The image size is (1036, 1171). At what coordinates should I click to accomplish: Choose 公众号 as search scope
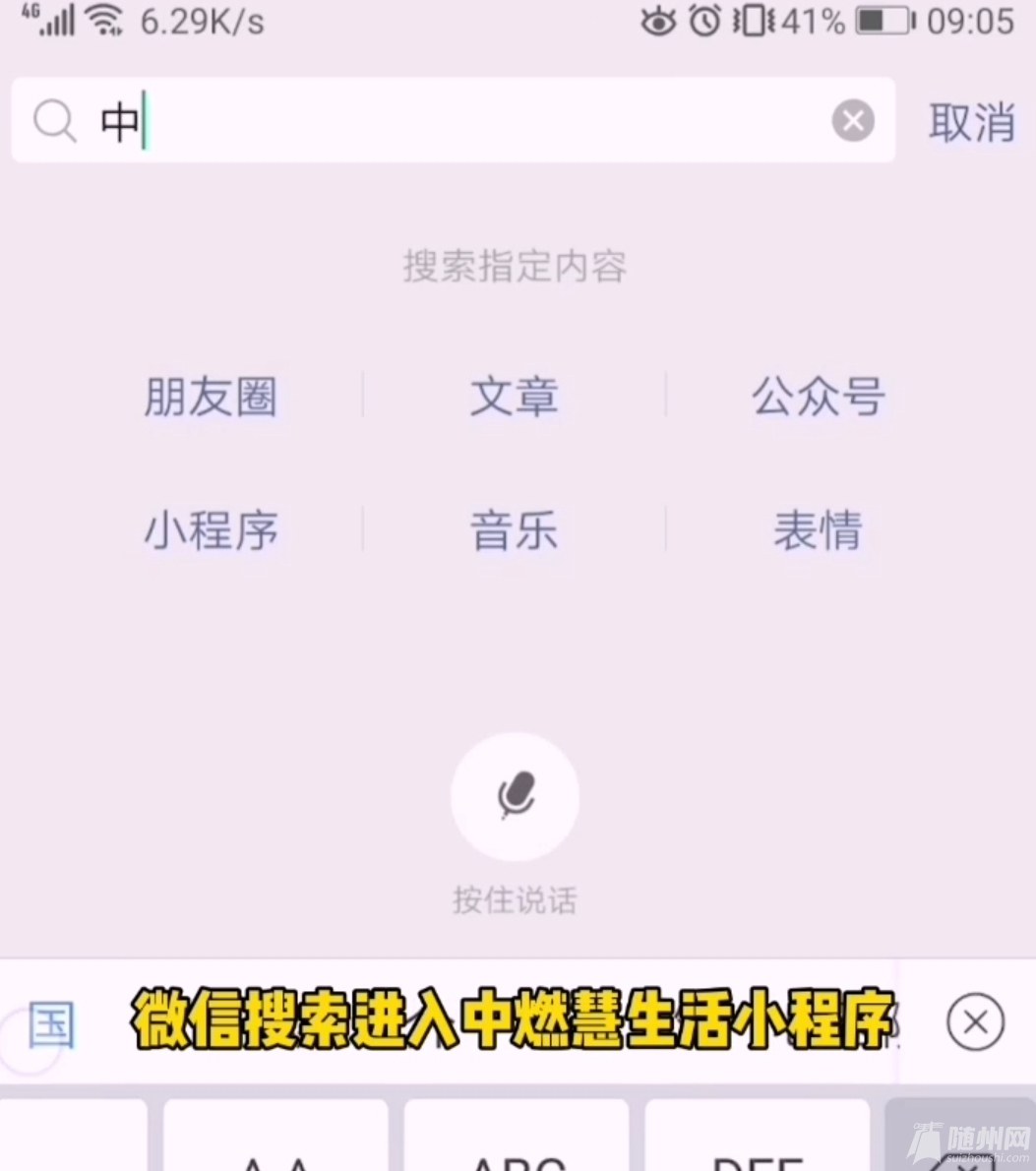[818, 397]
